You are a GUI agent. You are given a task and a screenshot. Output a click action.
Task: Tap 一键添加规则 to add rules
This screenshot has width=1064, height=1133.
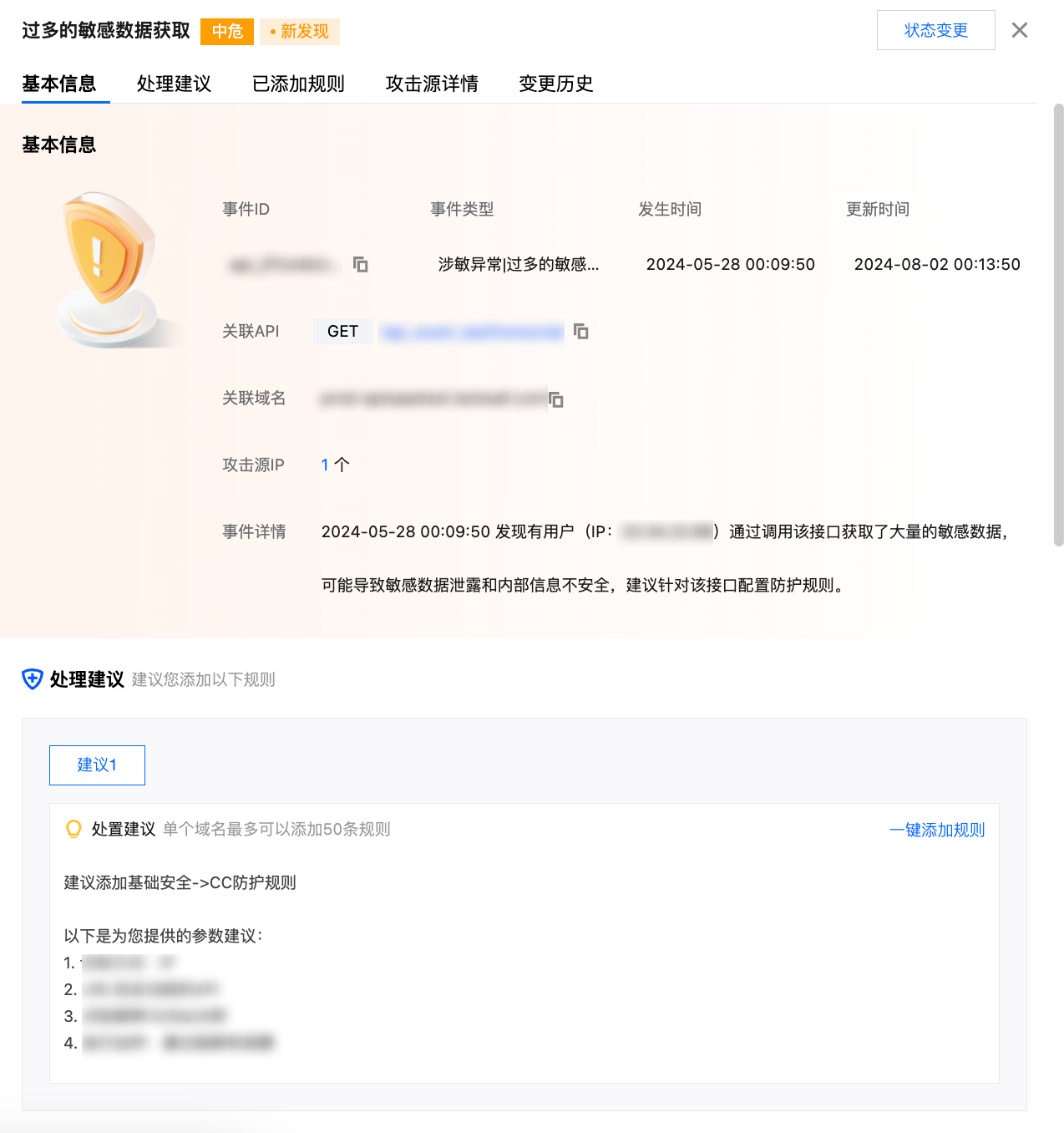(936, 830)
